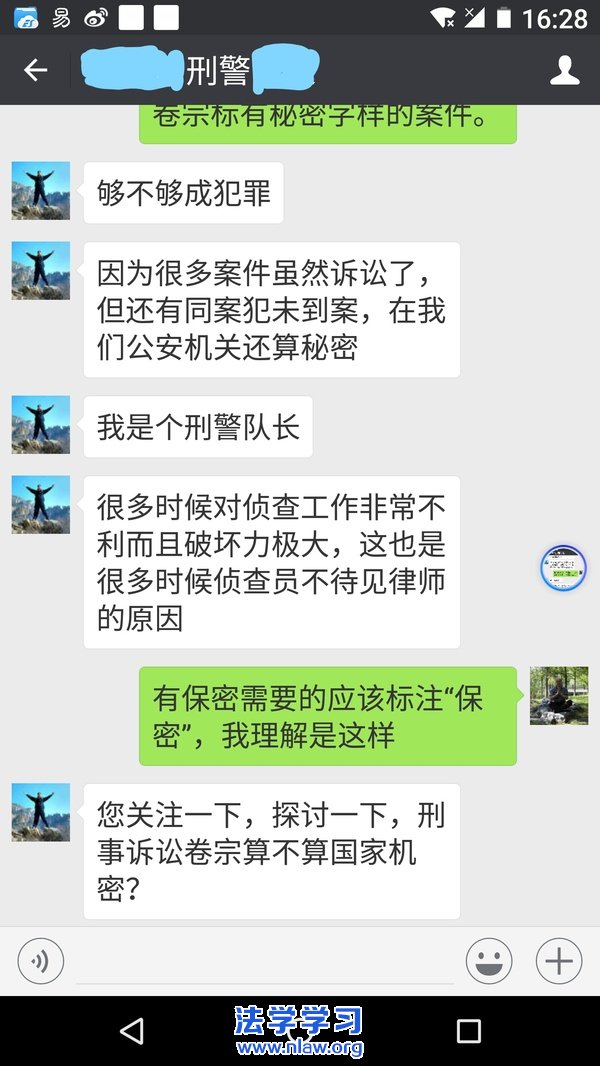Tap the message text field
The image size is (600, 1066).
pyautogui.click(x=265, y=962)
